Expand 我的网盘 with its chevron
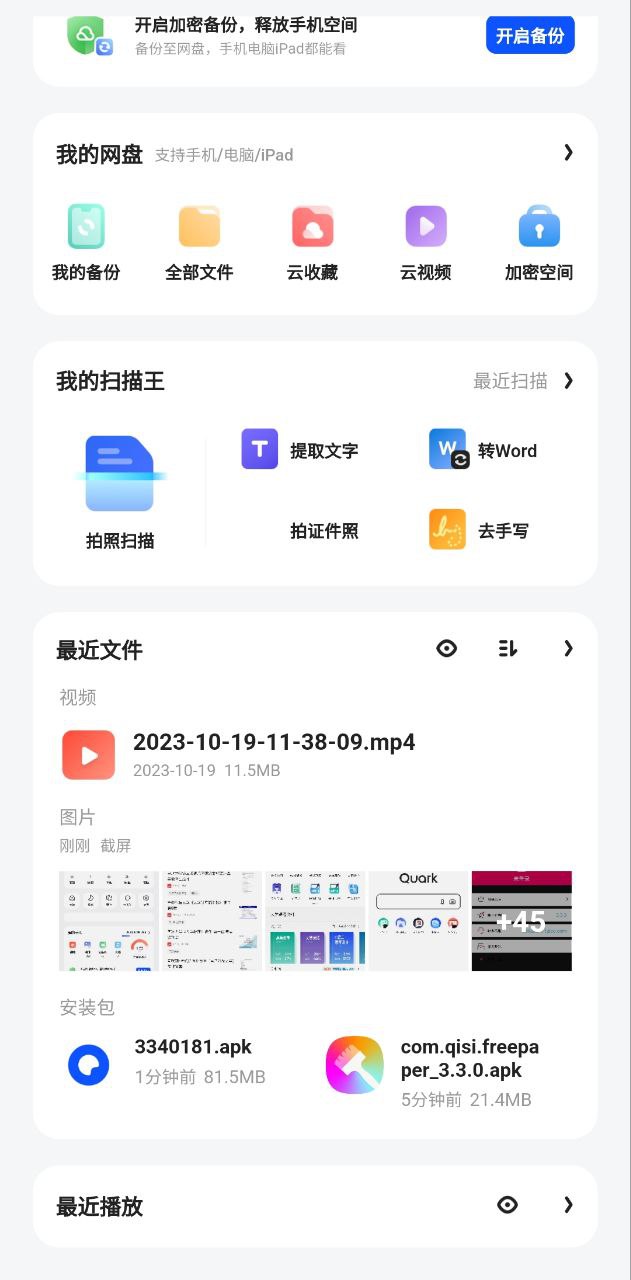Screen dimensions: 631x1280 pos(568,153)
